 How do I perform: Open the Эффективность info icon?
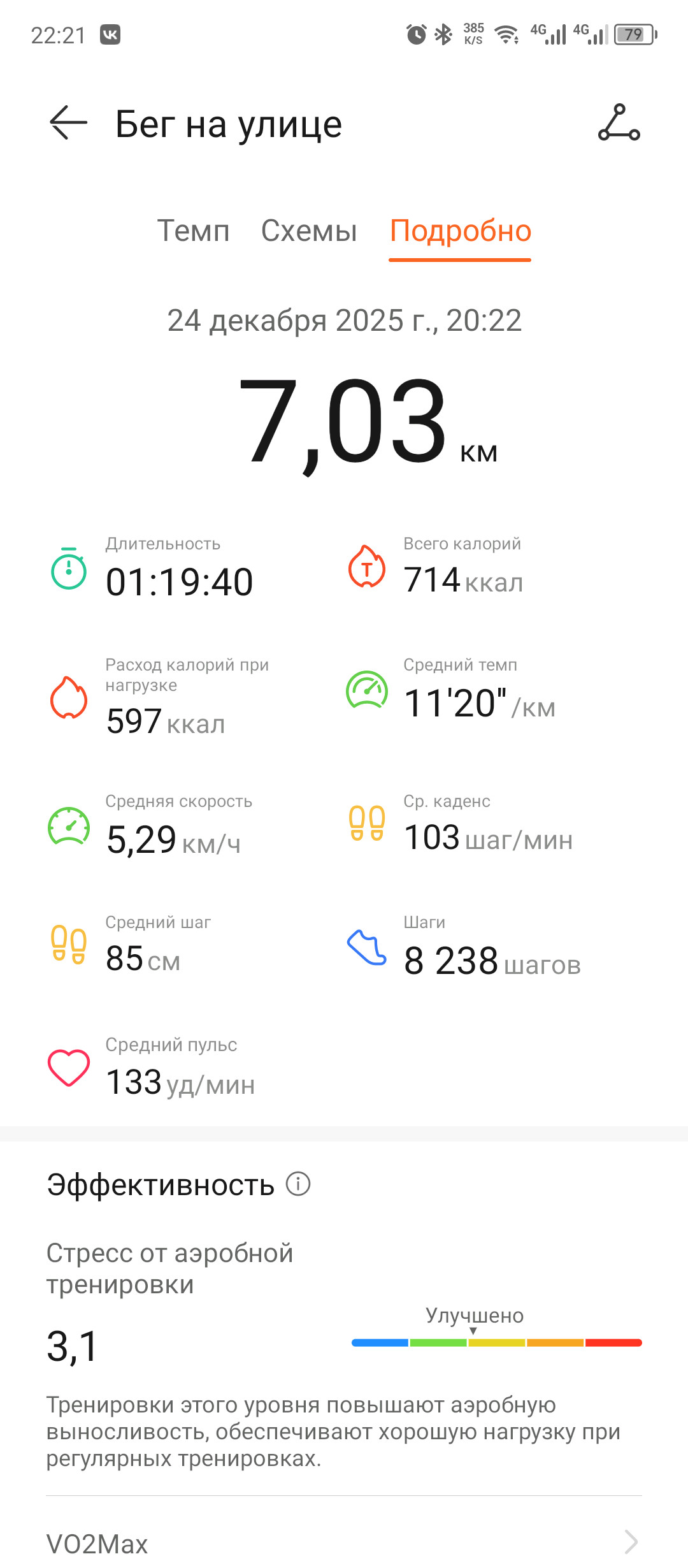click(x=298, y=1184)
